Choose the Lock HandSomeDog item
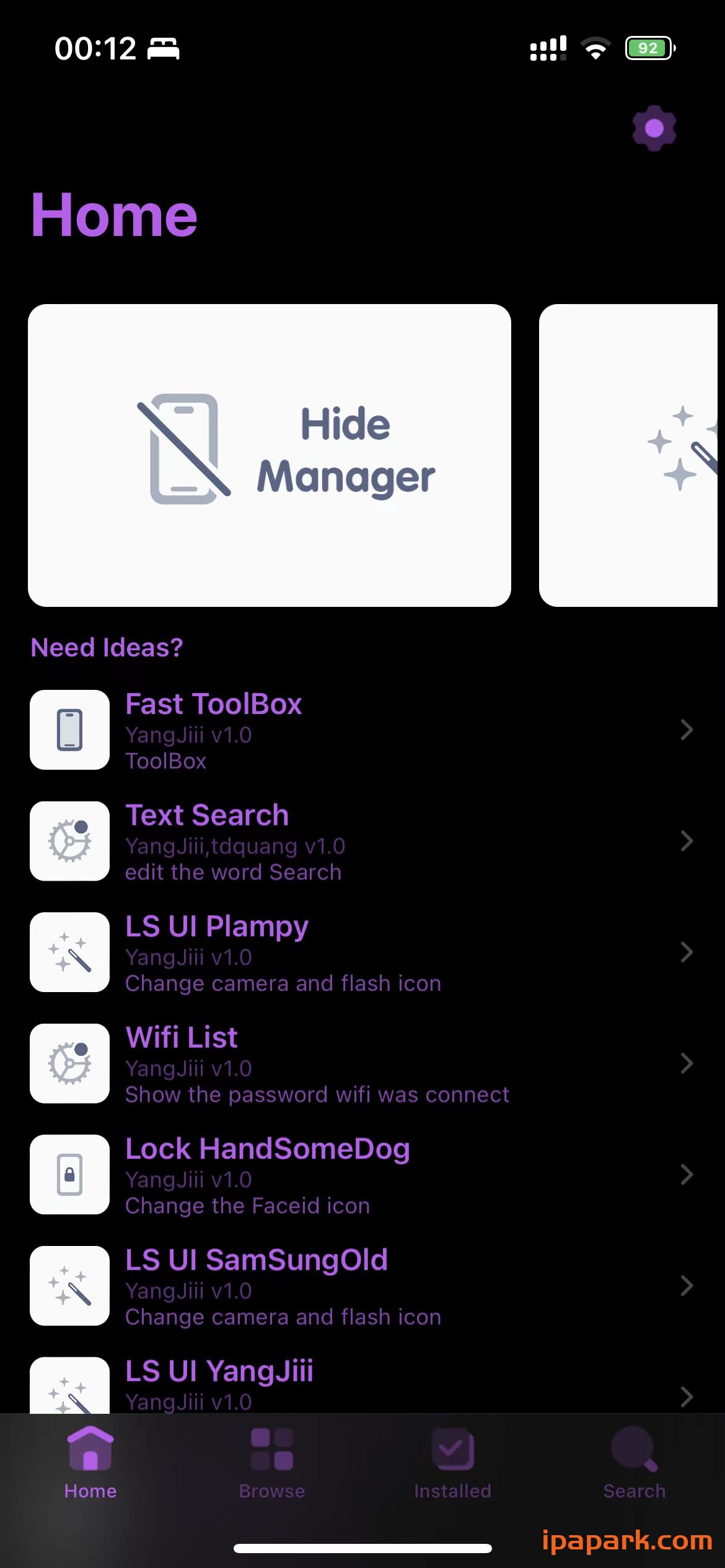 tap(362, 1175)
